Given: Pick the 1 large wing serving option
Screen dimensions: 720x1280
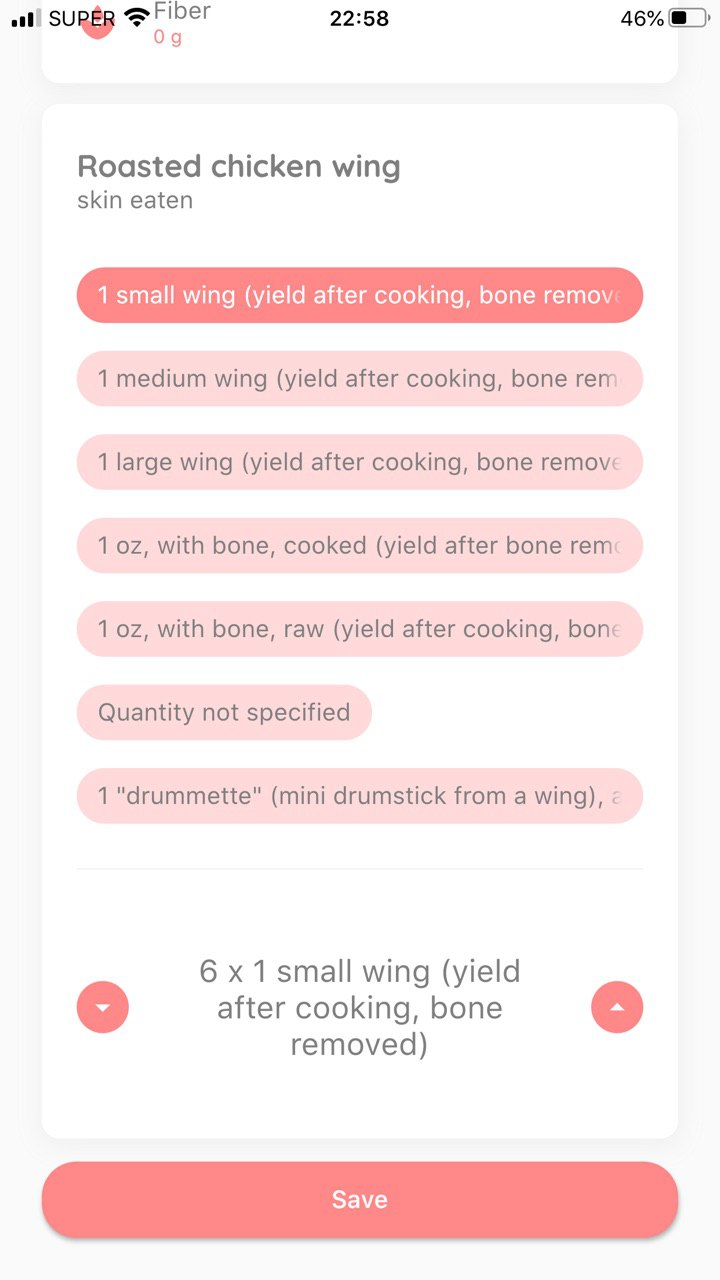Looking at the screenshot, I should 359,462.
